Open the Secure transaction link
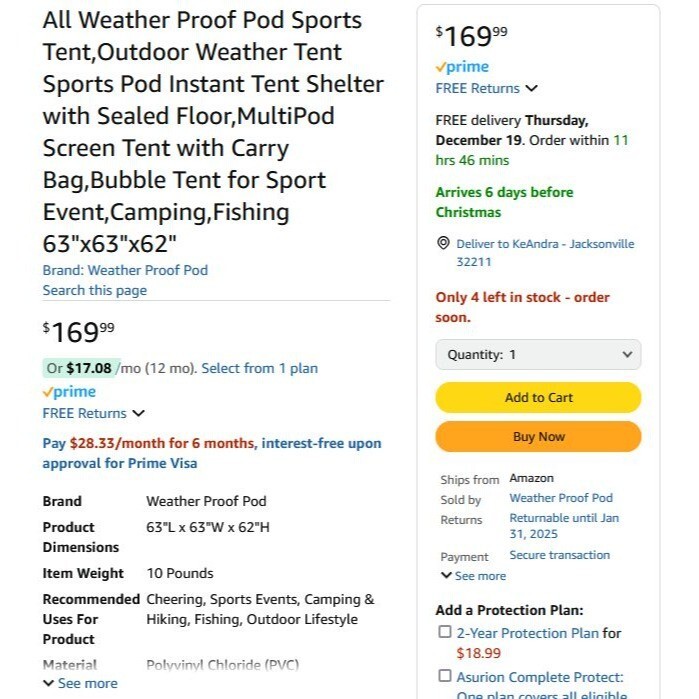This screenshot has height=699, width=699. (559, 555)
